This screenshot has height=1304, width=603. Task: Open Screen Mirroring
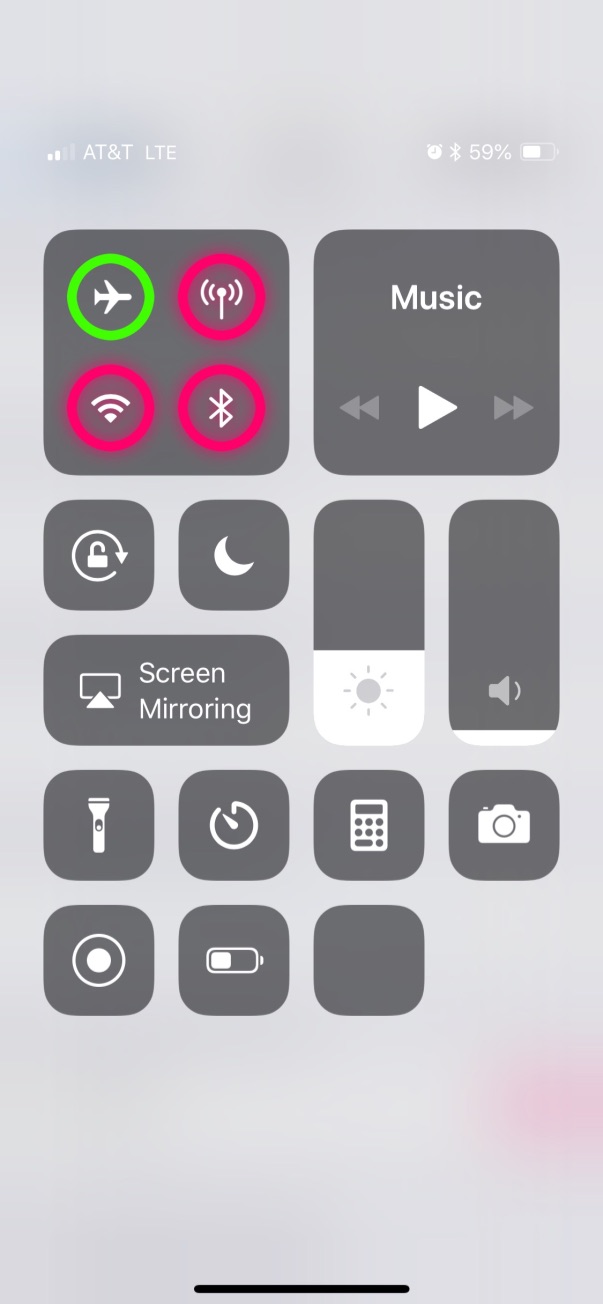[x=166, y=690]
